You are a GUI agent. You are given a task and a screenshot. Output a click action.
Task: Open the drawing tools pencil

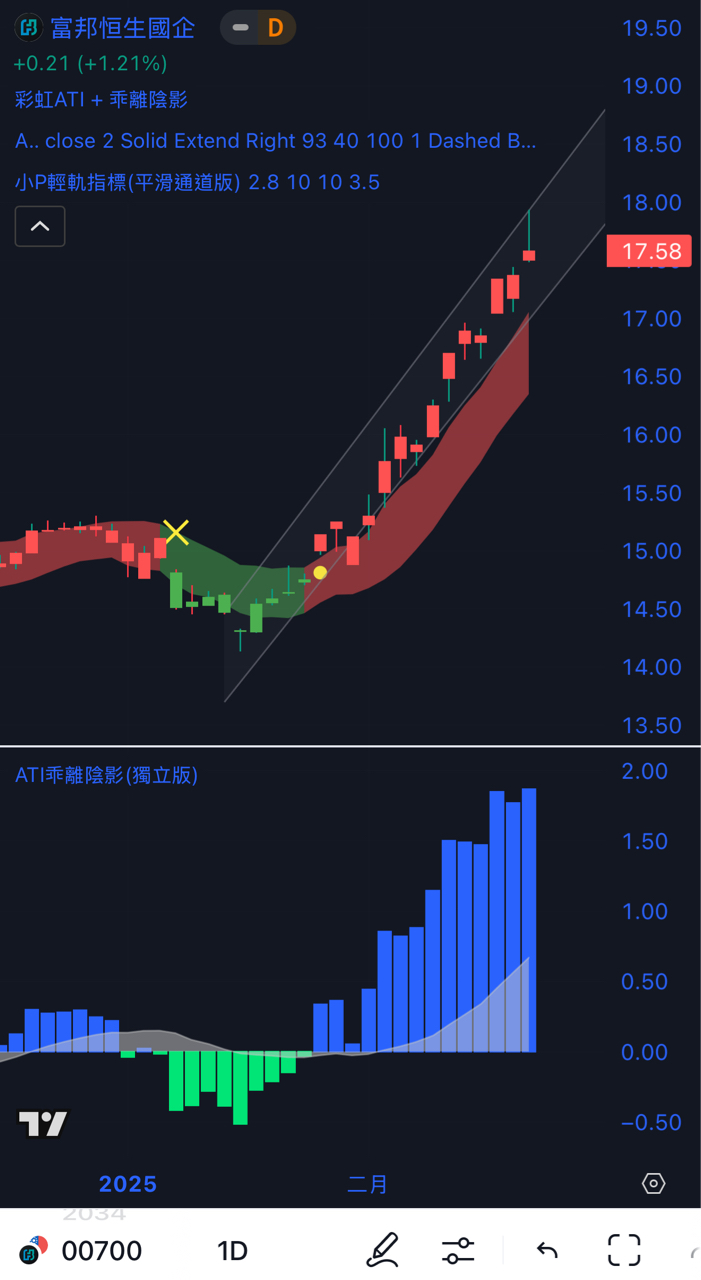click(x=382, y=1250)
